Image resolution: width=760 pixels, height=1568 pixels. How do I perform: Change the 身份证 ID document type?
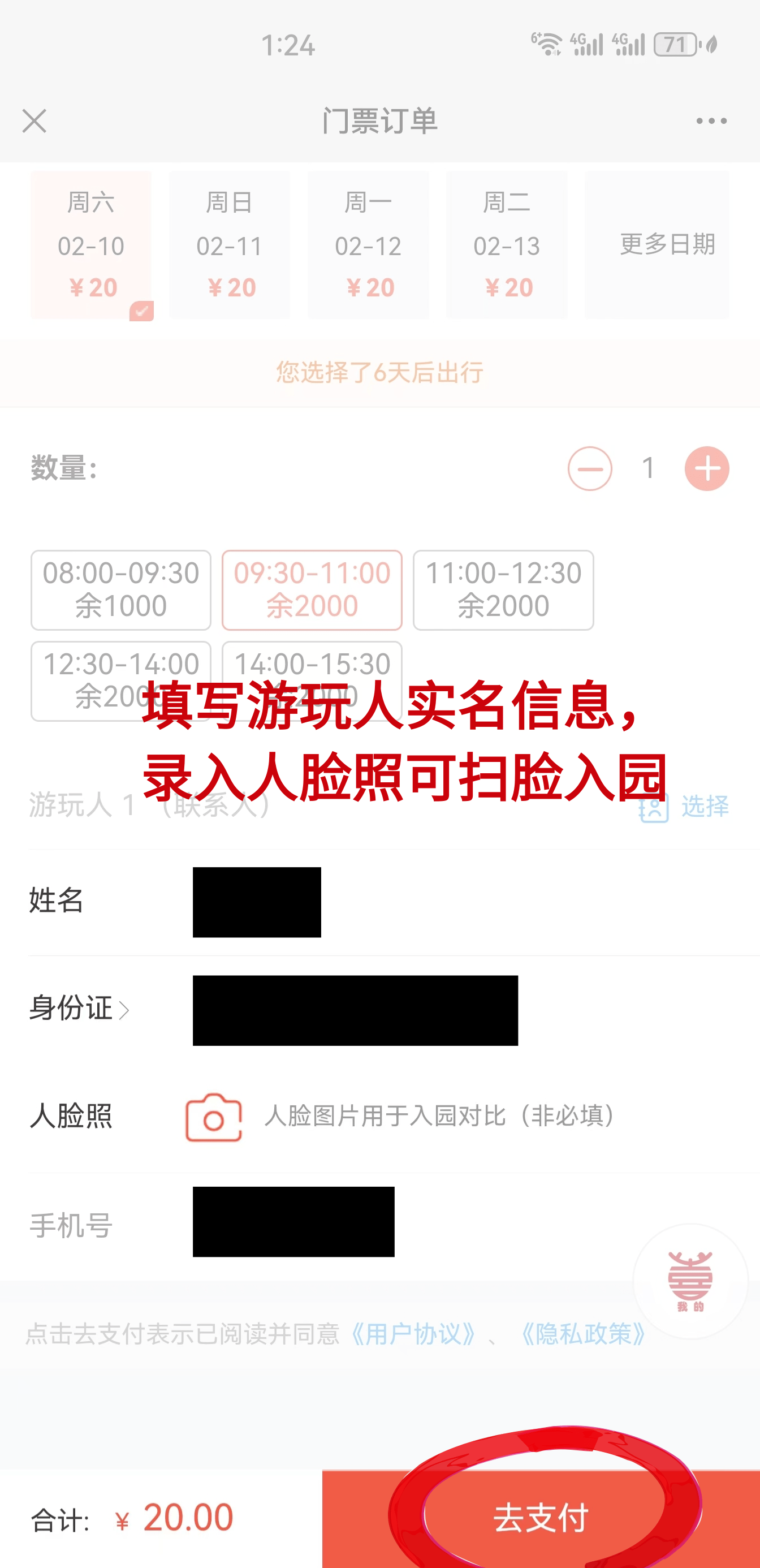[x=79, y=1009]
